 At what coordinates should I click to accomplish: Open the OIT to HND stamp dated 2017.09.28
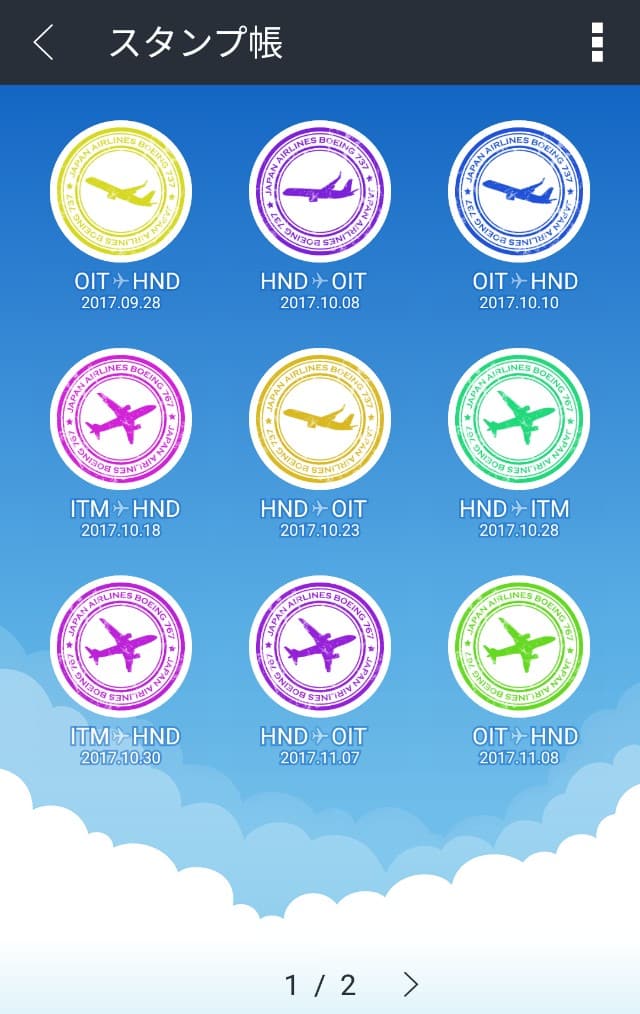coord(121,191)
